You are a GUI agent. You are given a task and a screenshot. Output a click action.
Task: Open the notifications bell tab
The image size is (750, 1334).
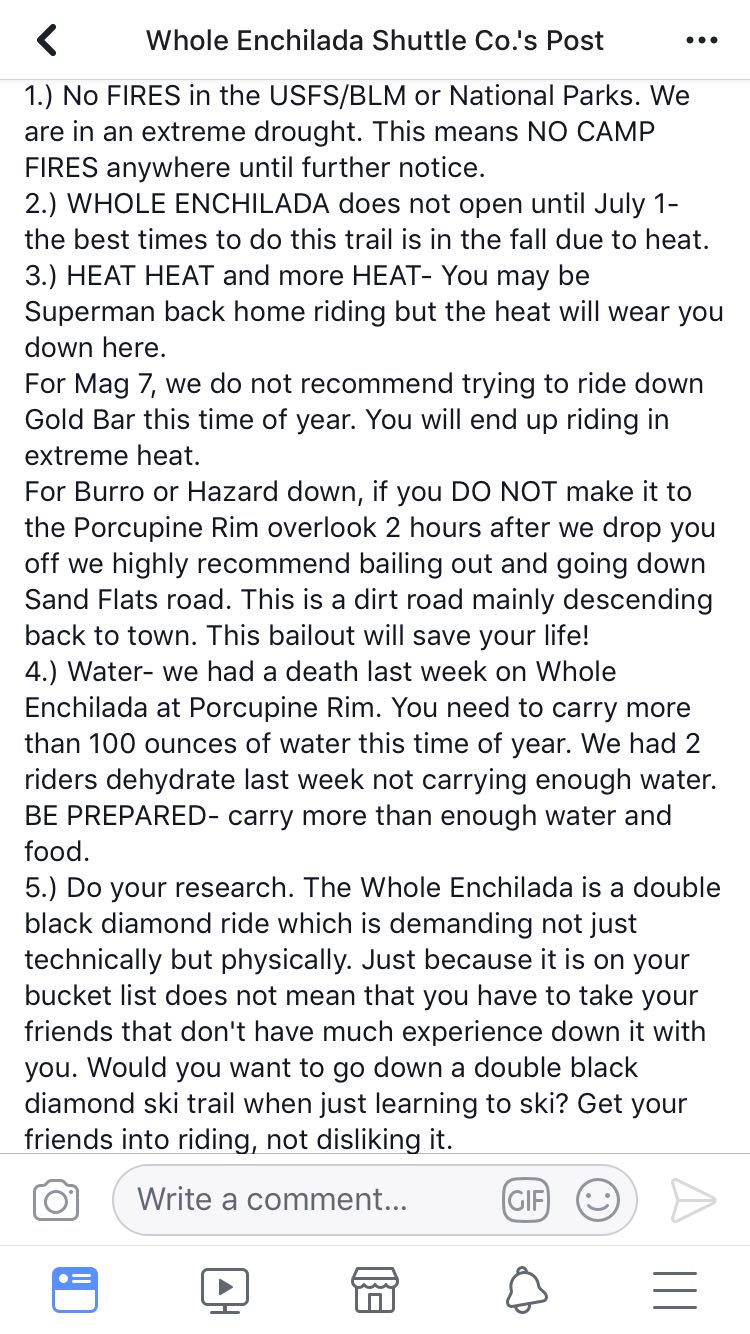click(525, 1289)
